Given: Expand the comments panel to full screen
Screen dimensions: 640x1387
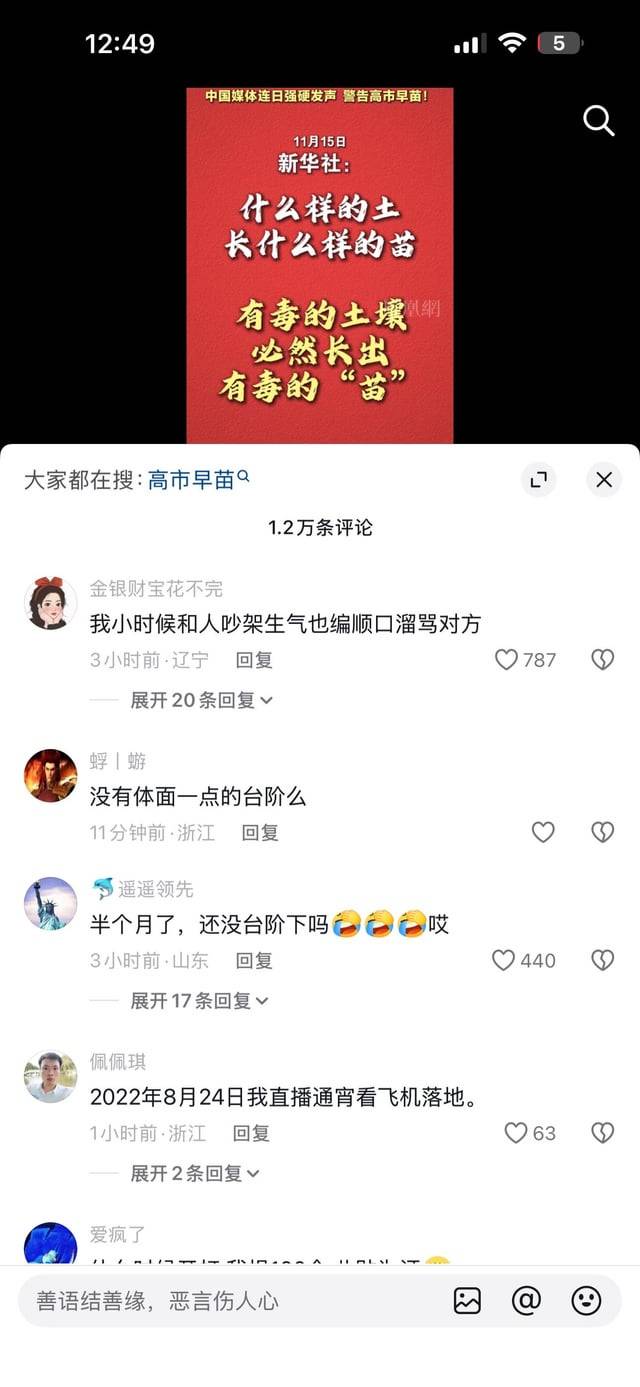Looking at the screenshot, I should point(539,480).
